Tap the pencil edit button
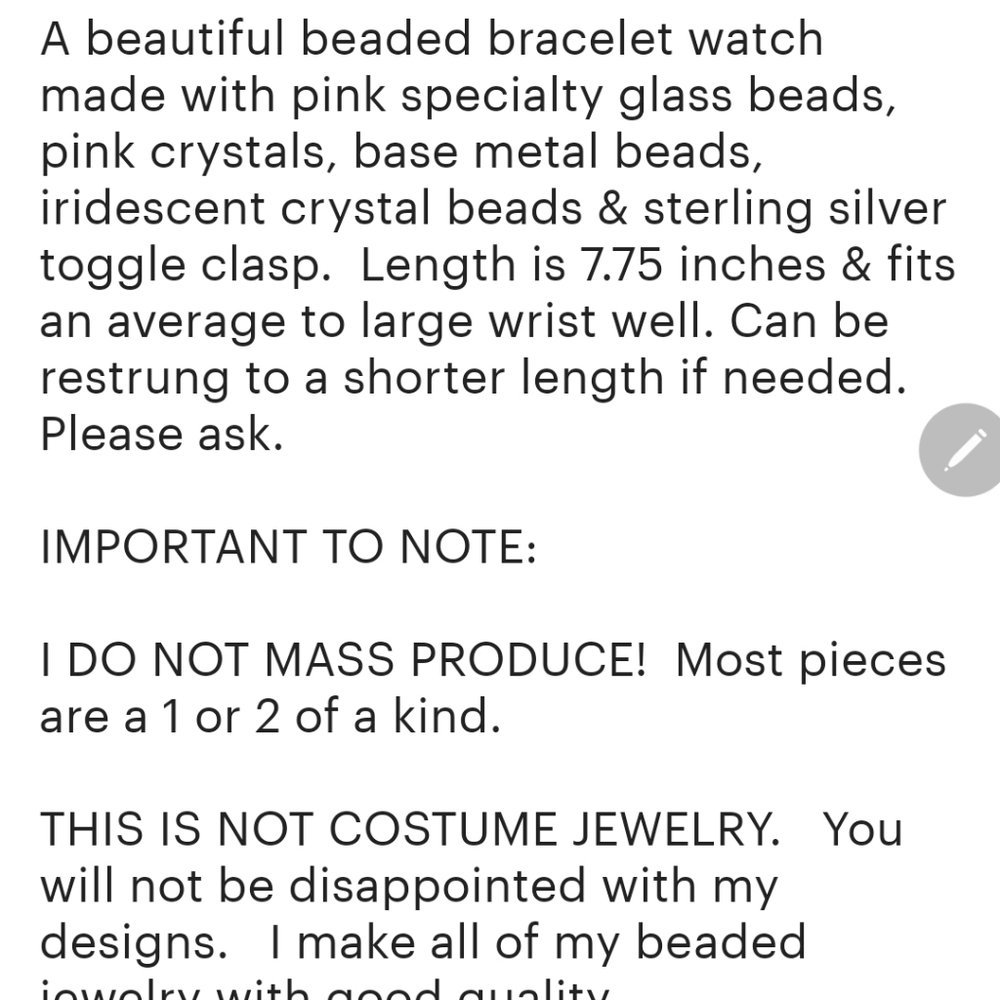The image size is (1000, 1000). click(963, 450)
